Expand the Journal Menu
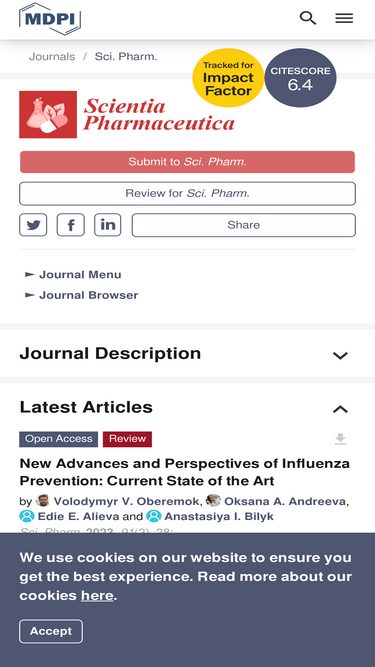The height and width of the screenshot is (667, 375). (73, 275)
